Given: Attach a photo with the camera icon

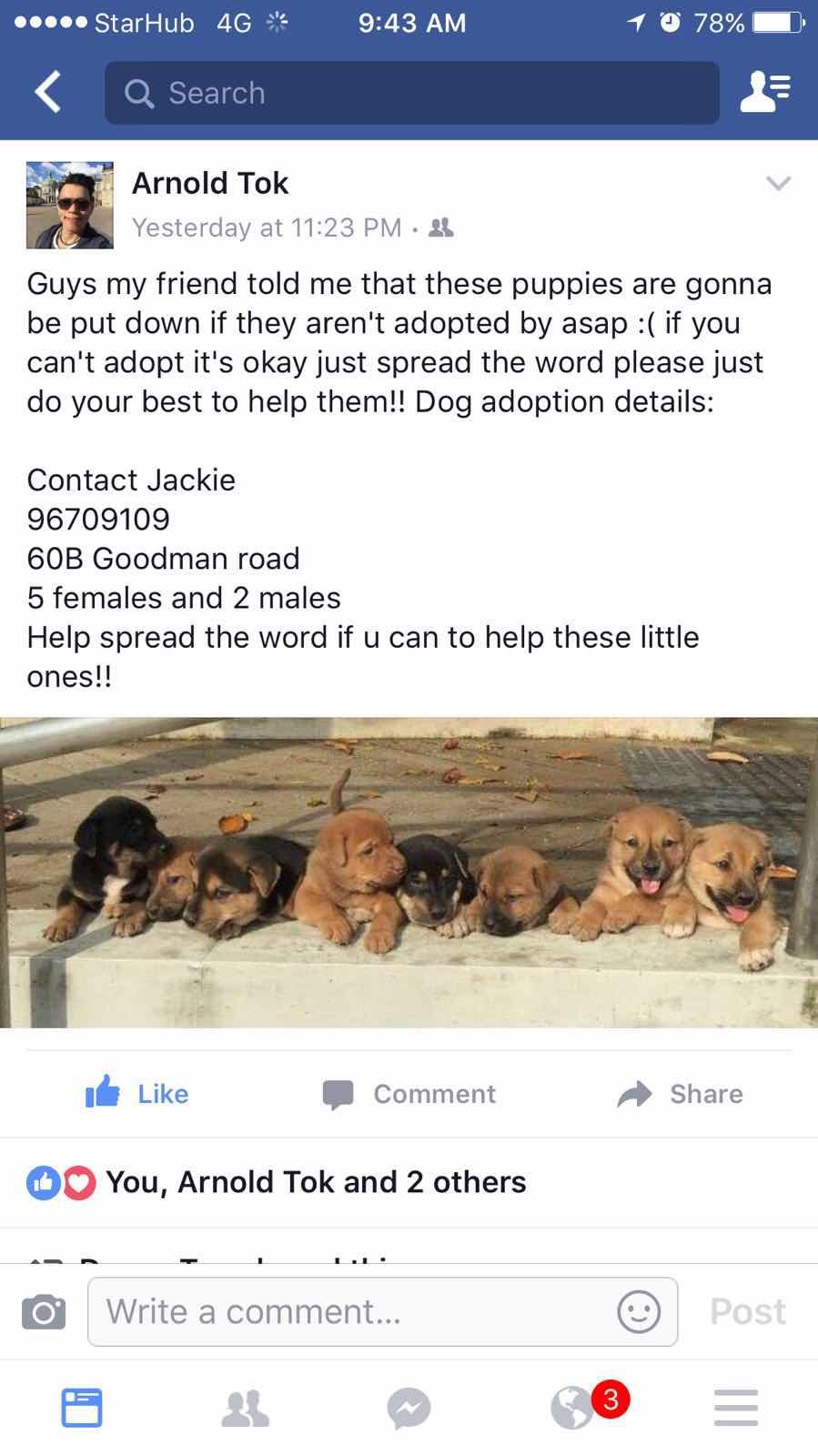Looking at the screenshot, I should pos(44,1312).
